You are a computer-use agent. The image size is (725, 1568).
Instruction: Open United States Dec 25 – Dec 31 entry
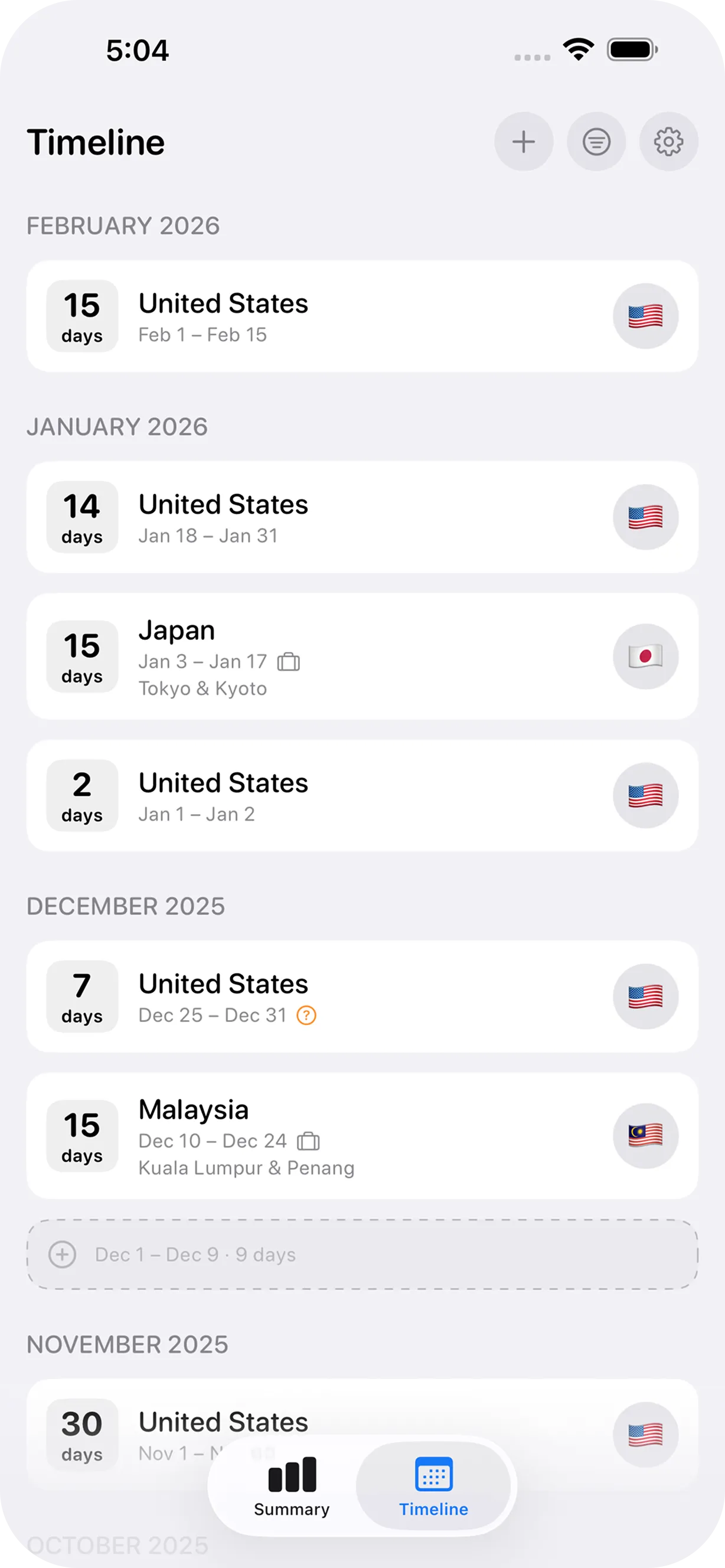(361, 997)
